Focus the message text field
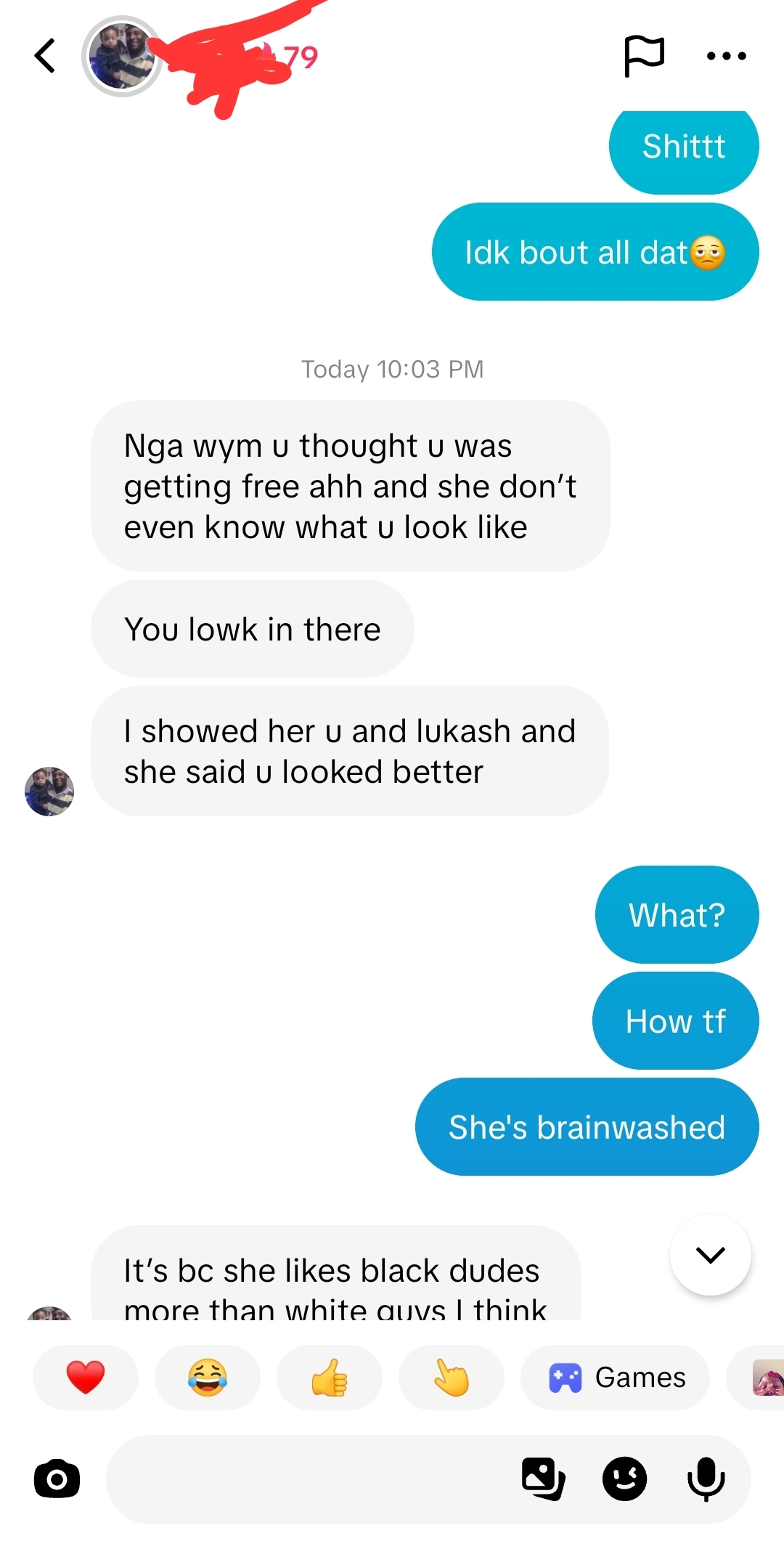 305,1479
